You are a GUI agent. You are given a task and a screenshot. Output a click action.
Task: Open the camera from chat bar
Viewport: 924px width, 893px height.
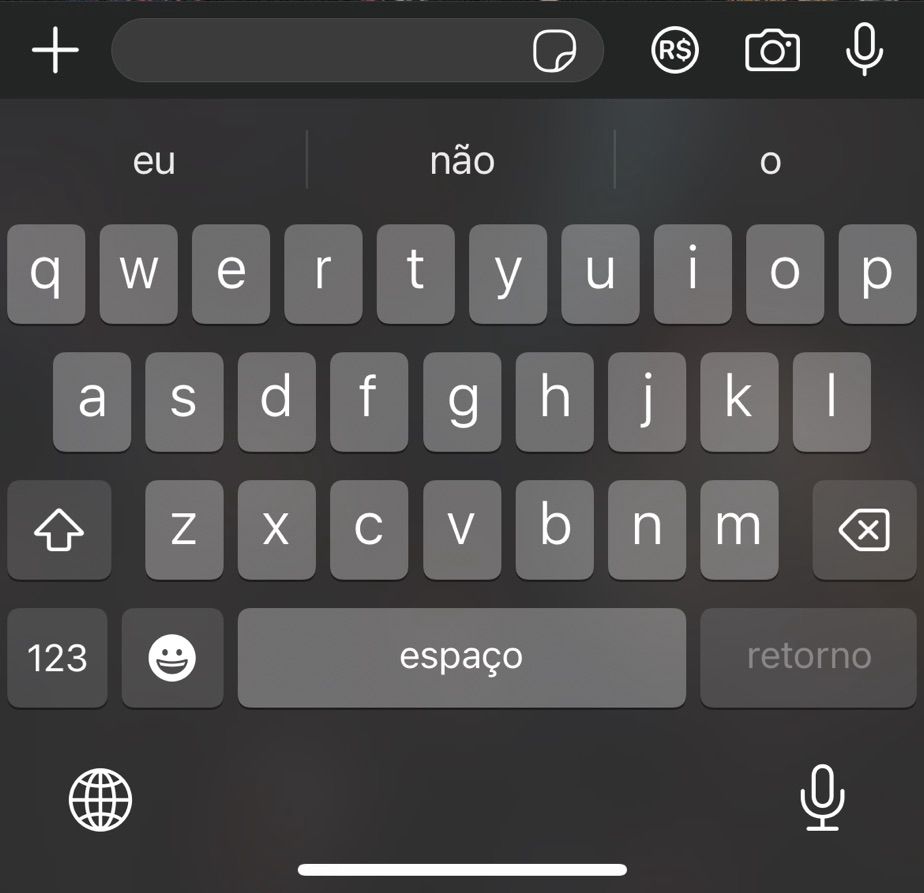pyautogui.click(x=773, y=51)
